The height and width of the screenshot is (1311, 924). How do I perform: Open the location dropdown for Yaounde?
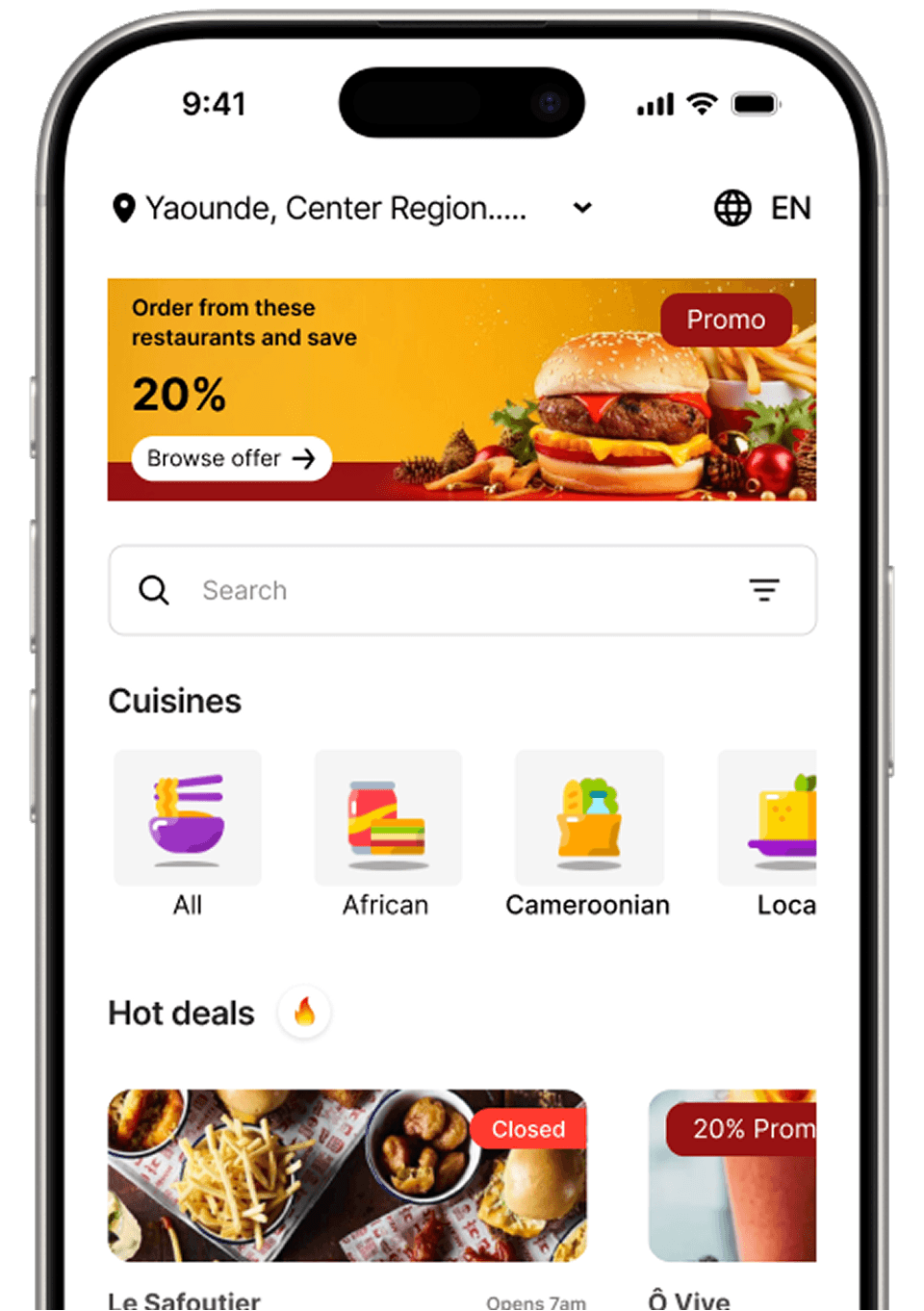[x=581, y=208]
